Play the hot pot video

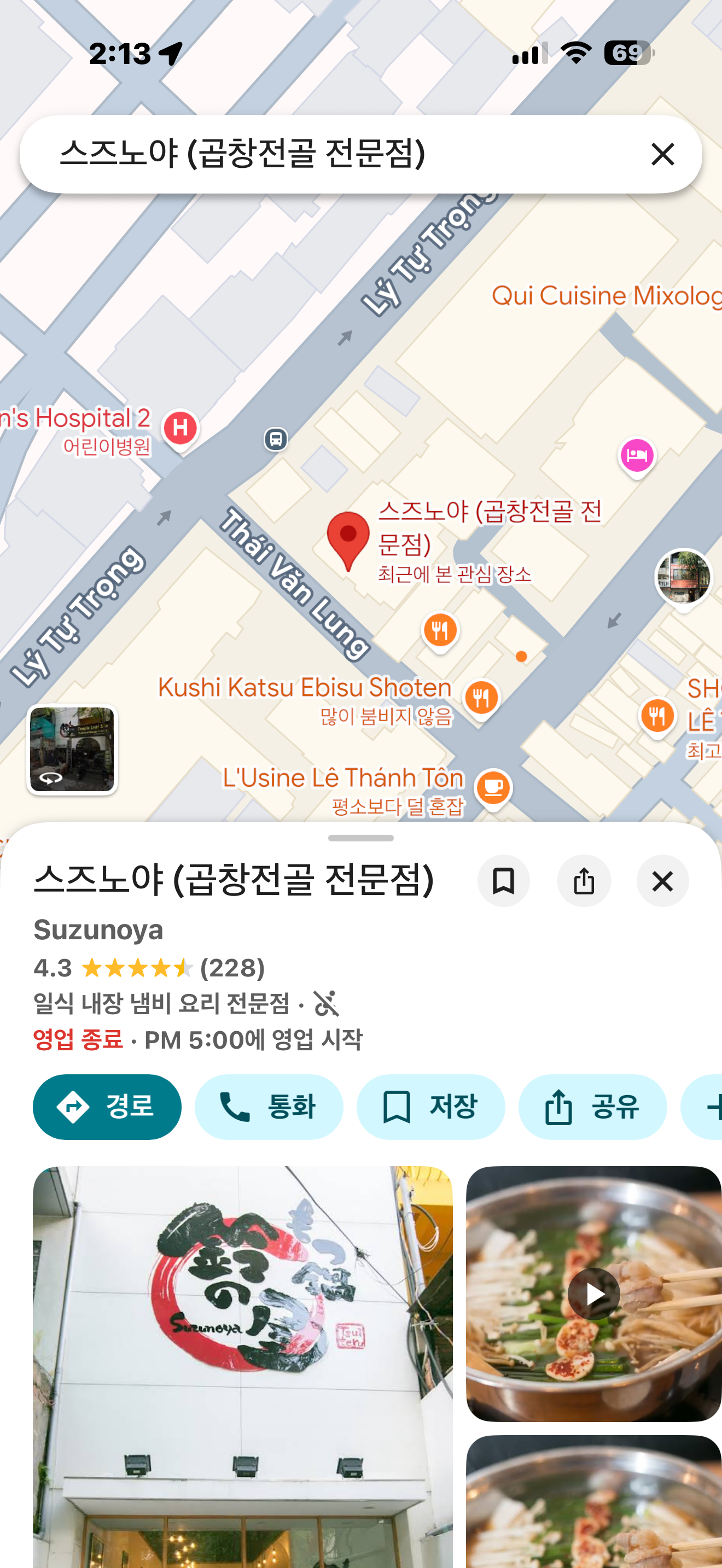593,1294
